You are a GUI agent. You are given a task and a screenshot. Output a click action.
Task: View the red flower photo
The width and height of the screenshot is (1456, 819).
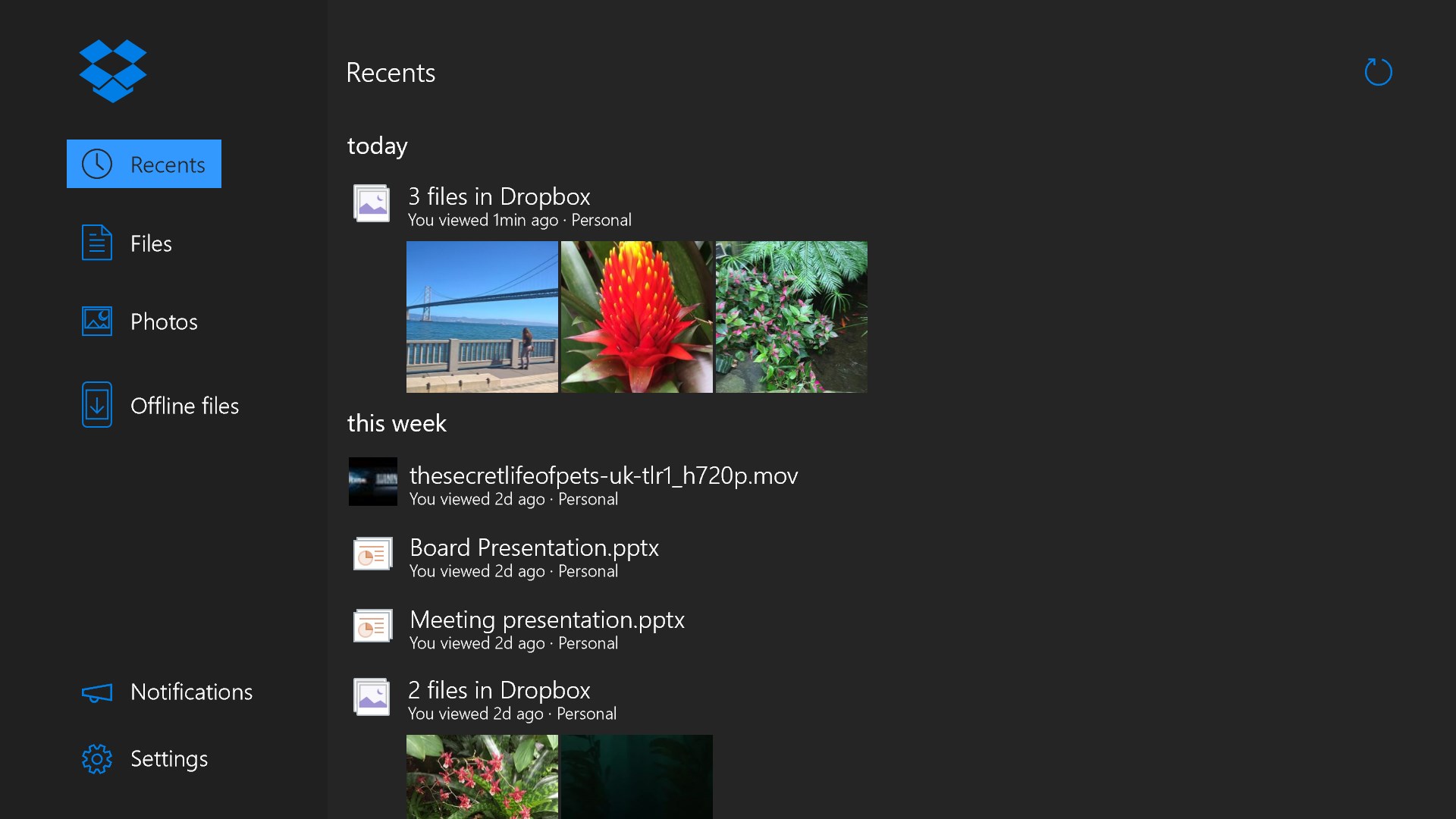pos(637,317)
